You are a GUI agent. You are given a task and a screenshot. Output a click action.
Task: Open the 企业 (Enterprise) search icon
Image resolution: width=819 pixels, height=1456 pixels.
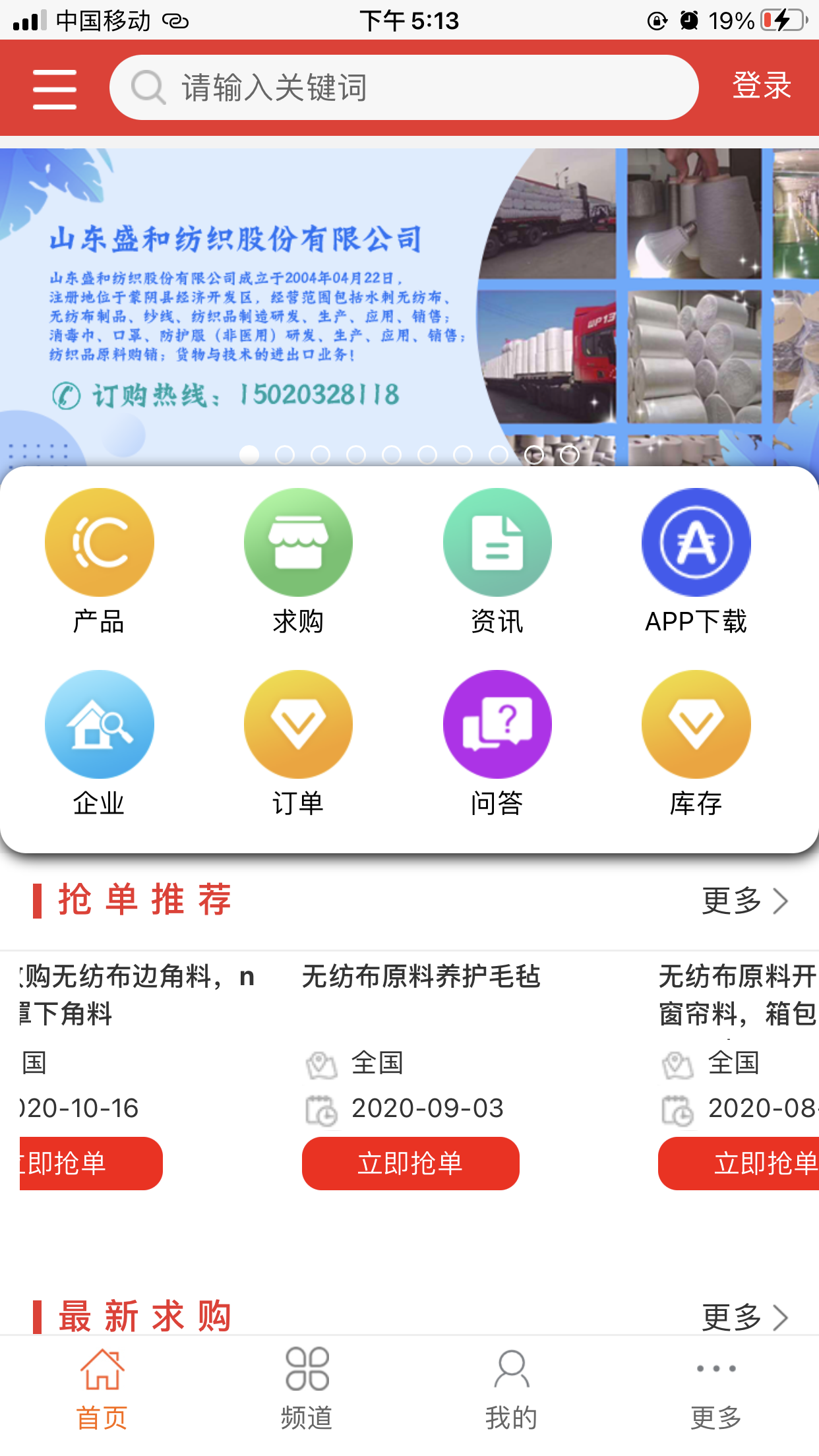tap(100, 723)
